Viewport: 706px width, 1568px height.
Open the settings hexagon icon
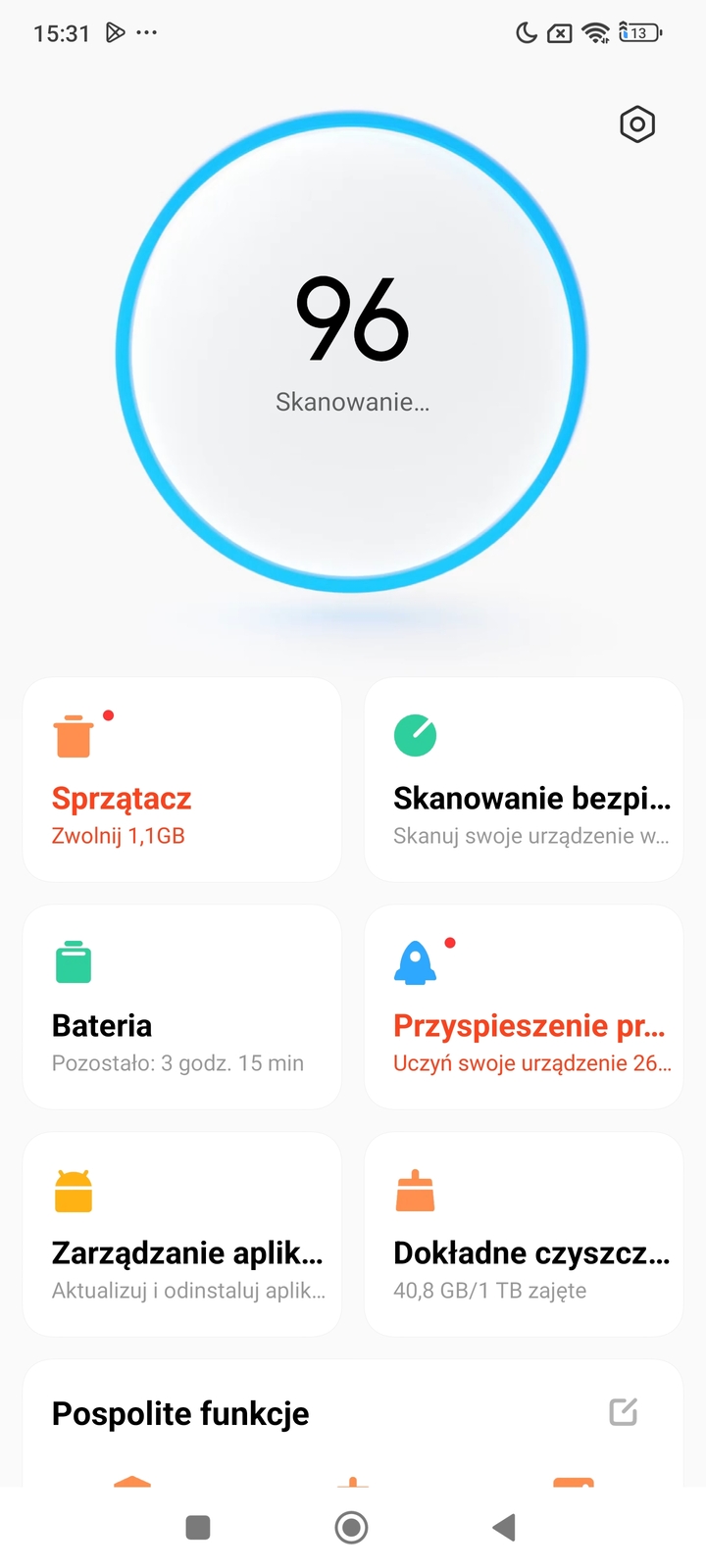(637, 124)
